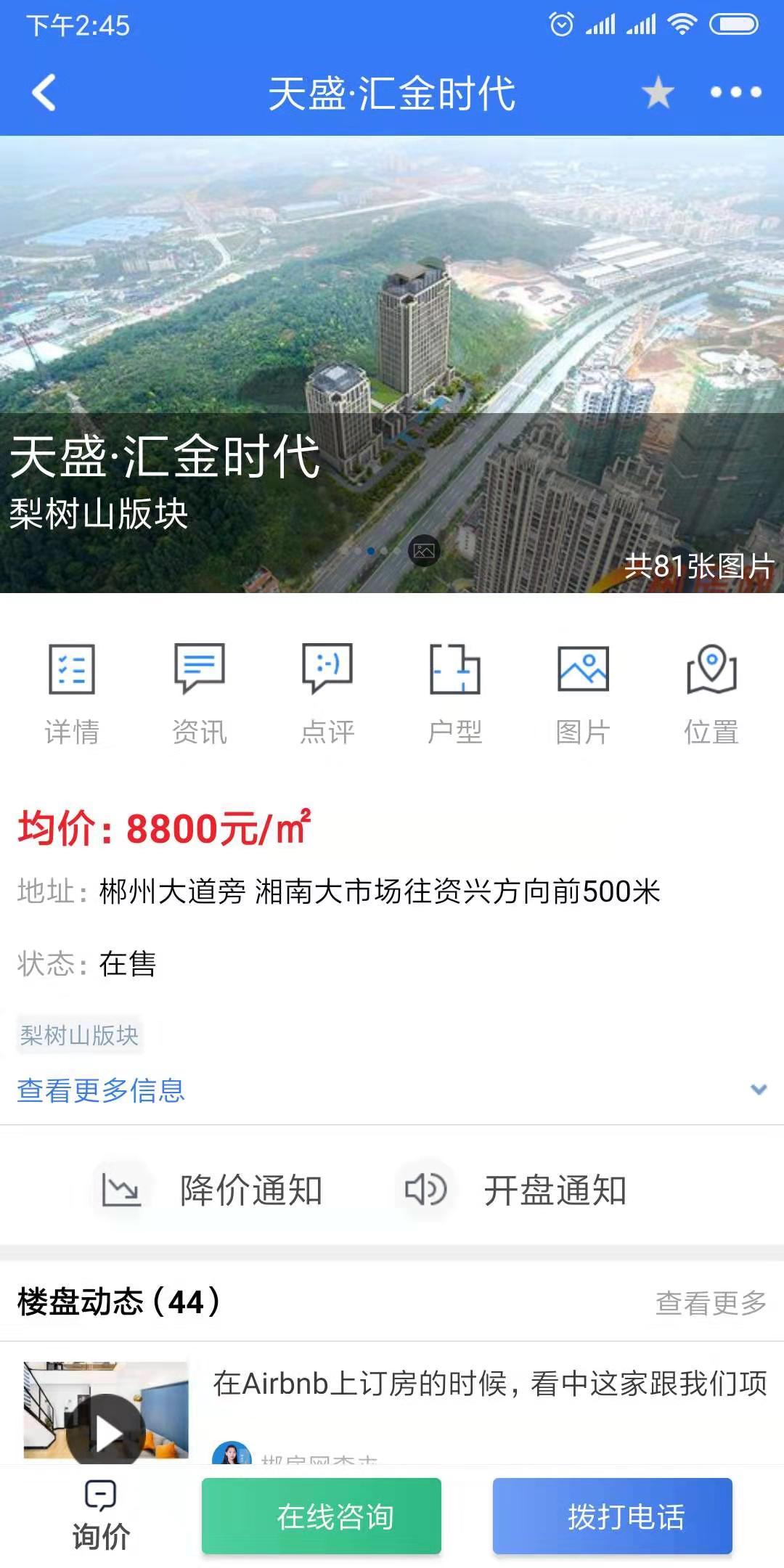
Task: Show the 位置 map location
Action: pos(711,694)
